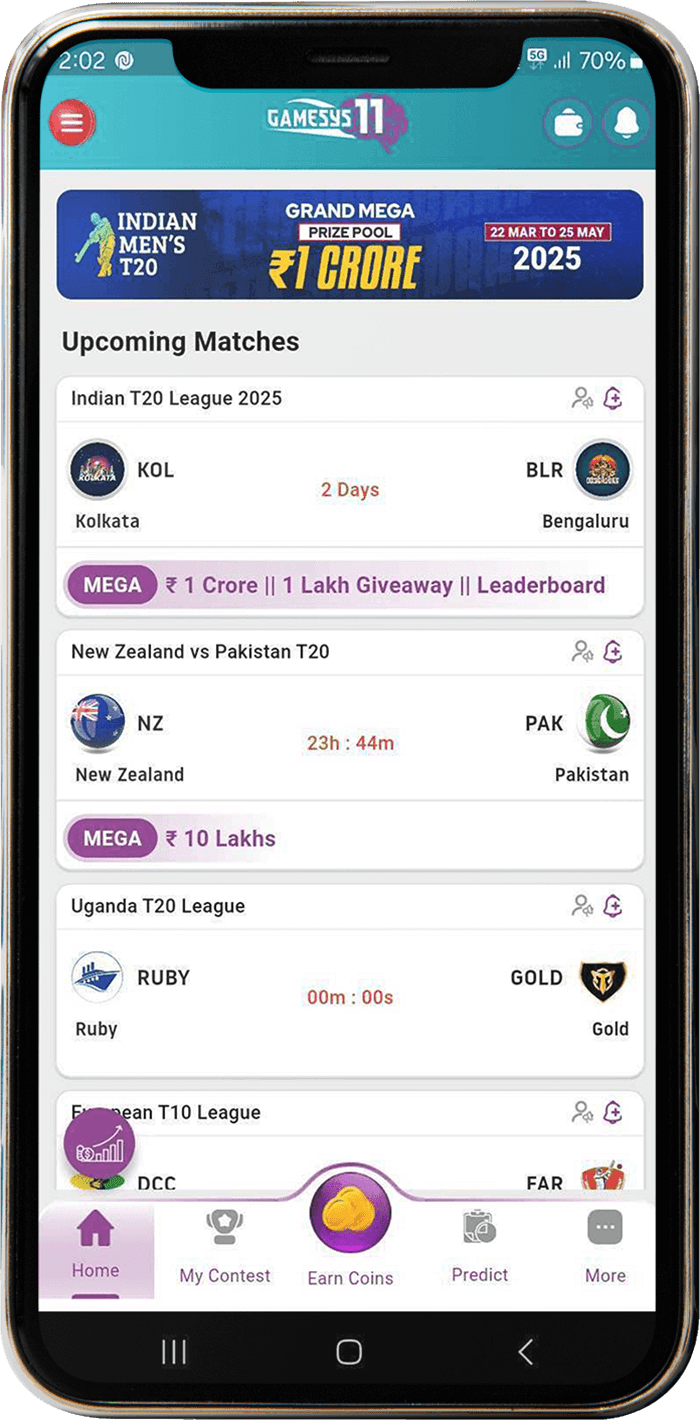Open the New Zealand vs Pakistan match
700x1420 pixels.
350,743
